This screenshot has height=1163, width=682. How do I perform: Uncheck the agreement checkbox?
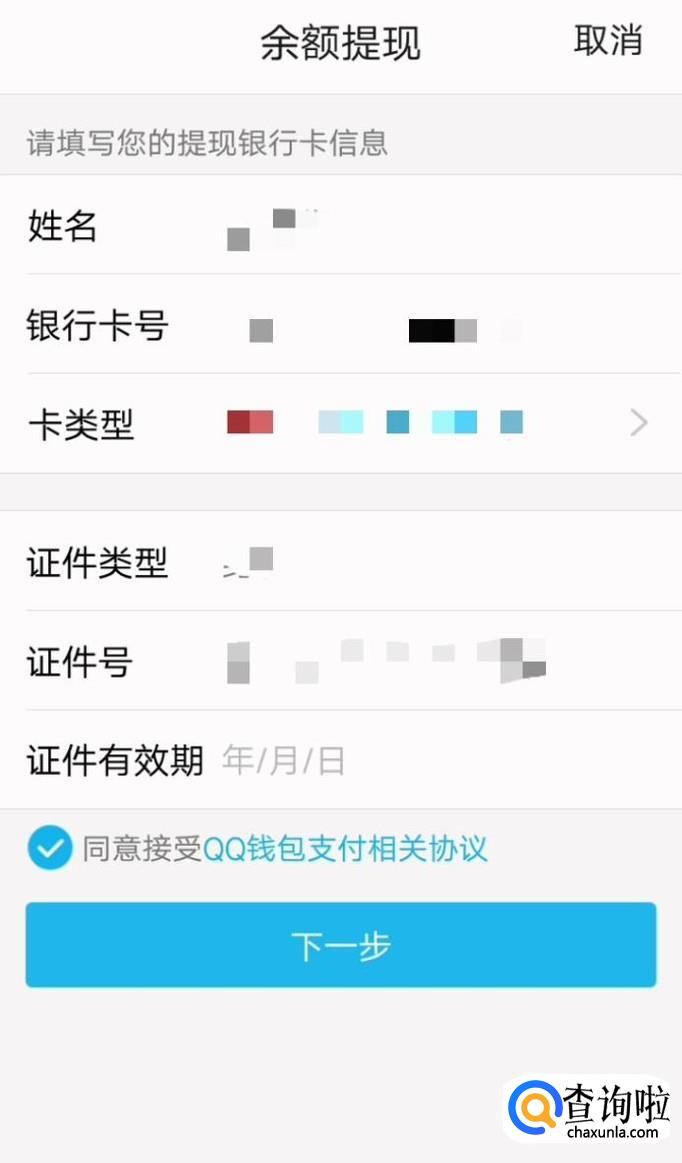click(x=49, y=849)
